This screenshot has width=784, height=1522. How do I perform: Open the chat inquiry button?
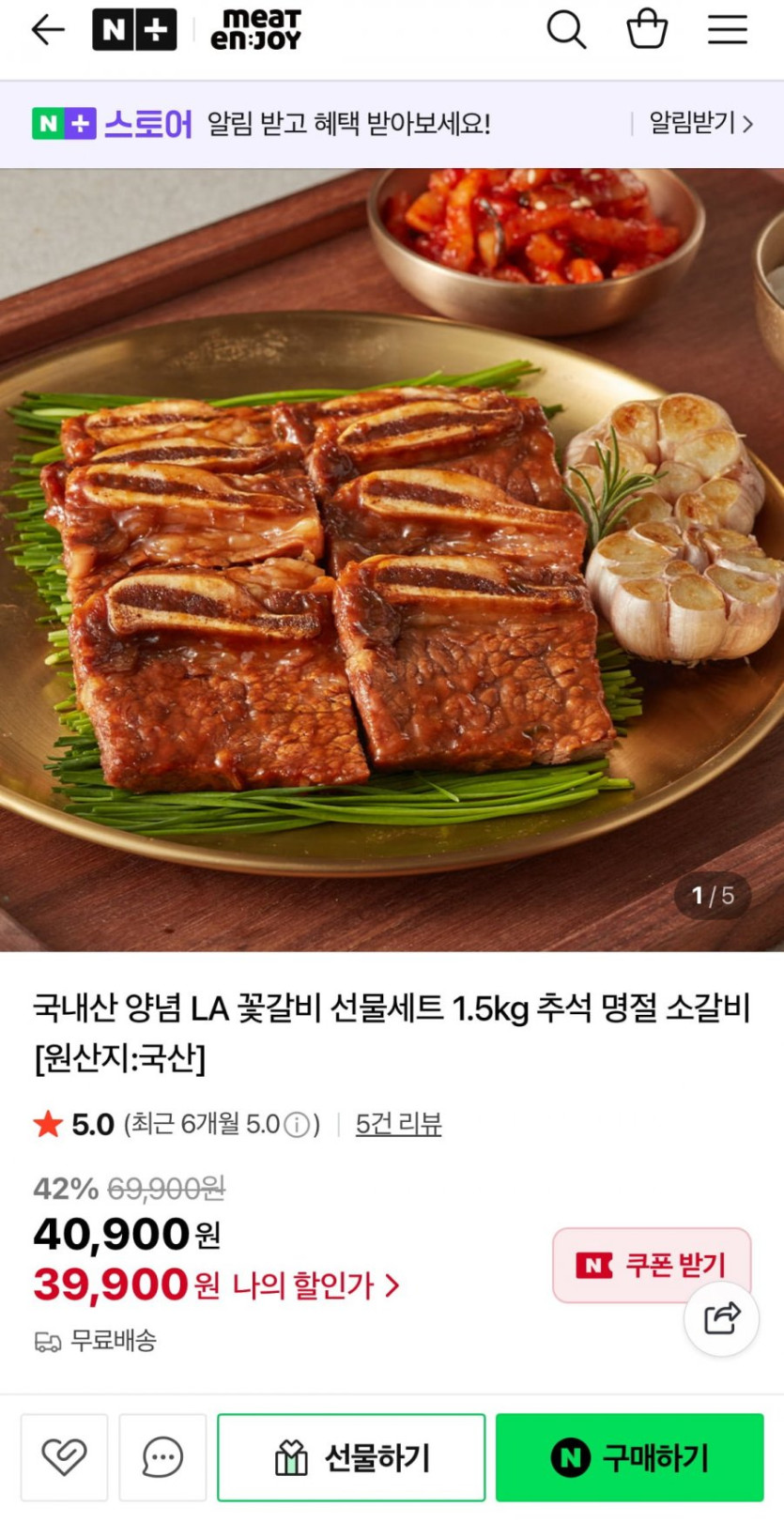click(162, 1457)
